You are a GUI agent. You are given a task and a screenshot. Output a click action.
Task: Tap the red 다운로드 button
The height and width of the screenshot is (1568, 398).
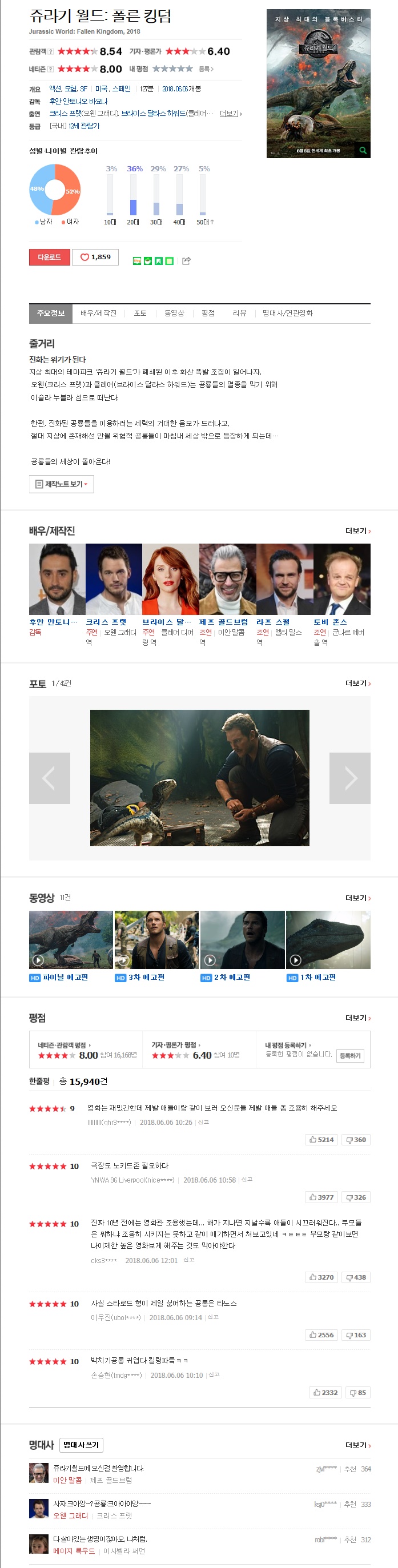(x=49, y=257)
